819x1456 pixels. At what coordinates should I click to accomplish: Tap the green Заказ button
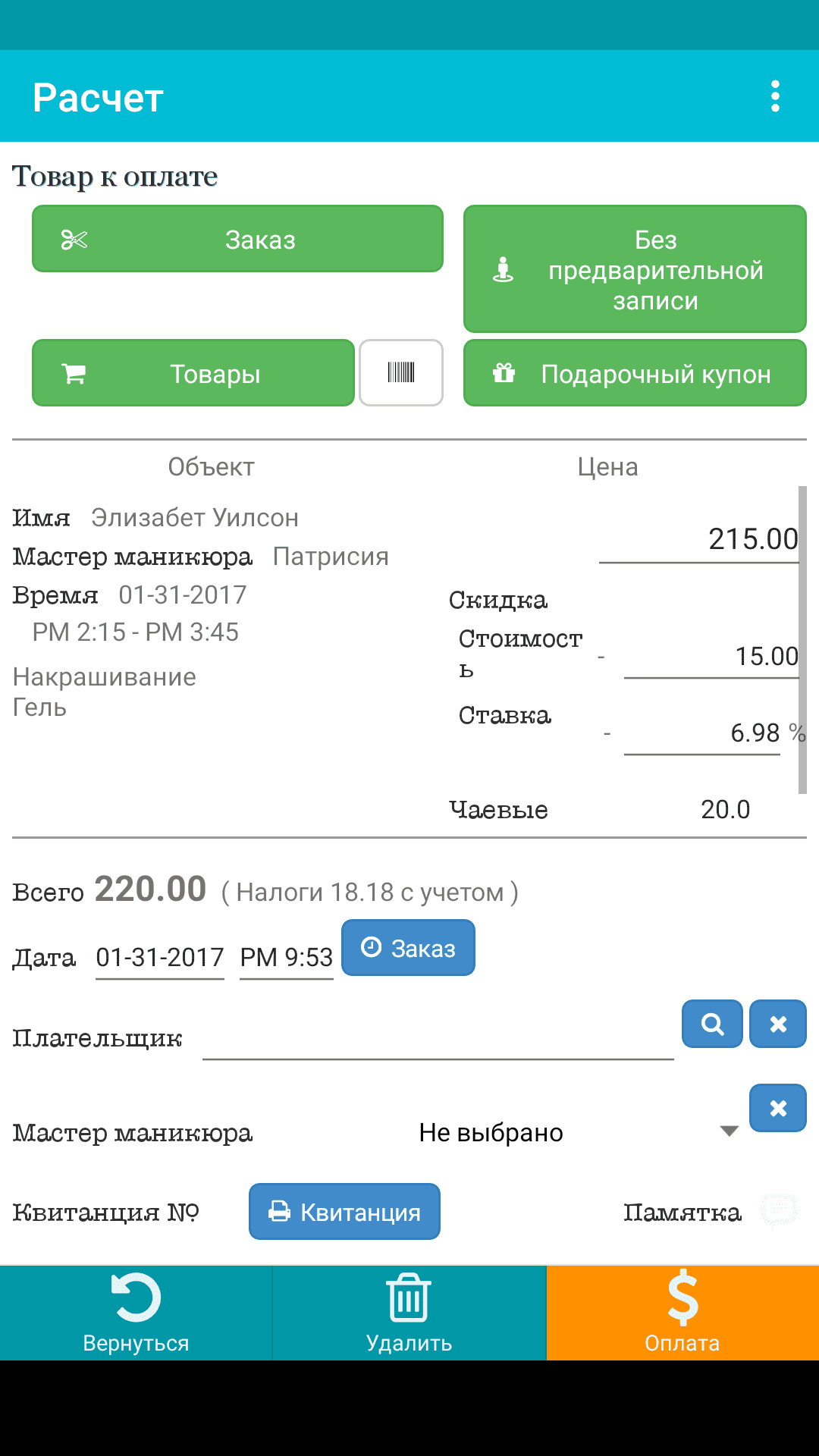[x=237, y=239]
